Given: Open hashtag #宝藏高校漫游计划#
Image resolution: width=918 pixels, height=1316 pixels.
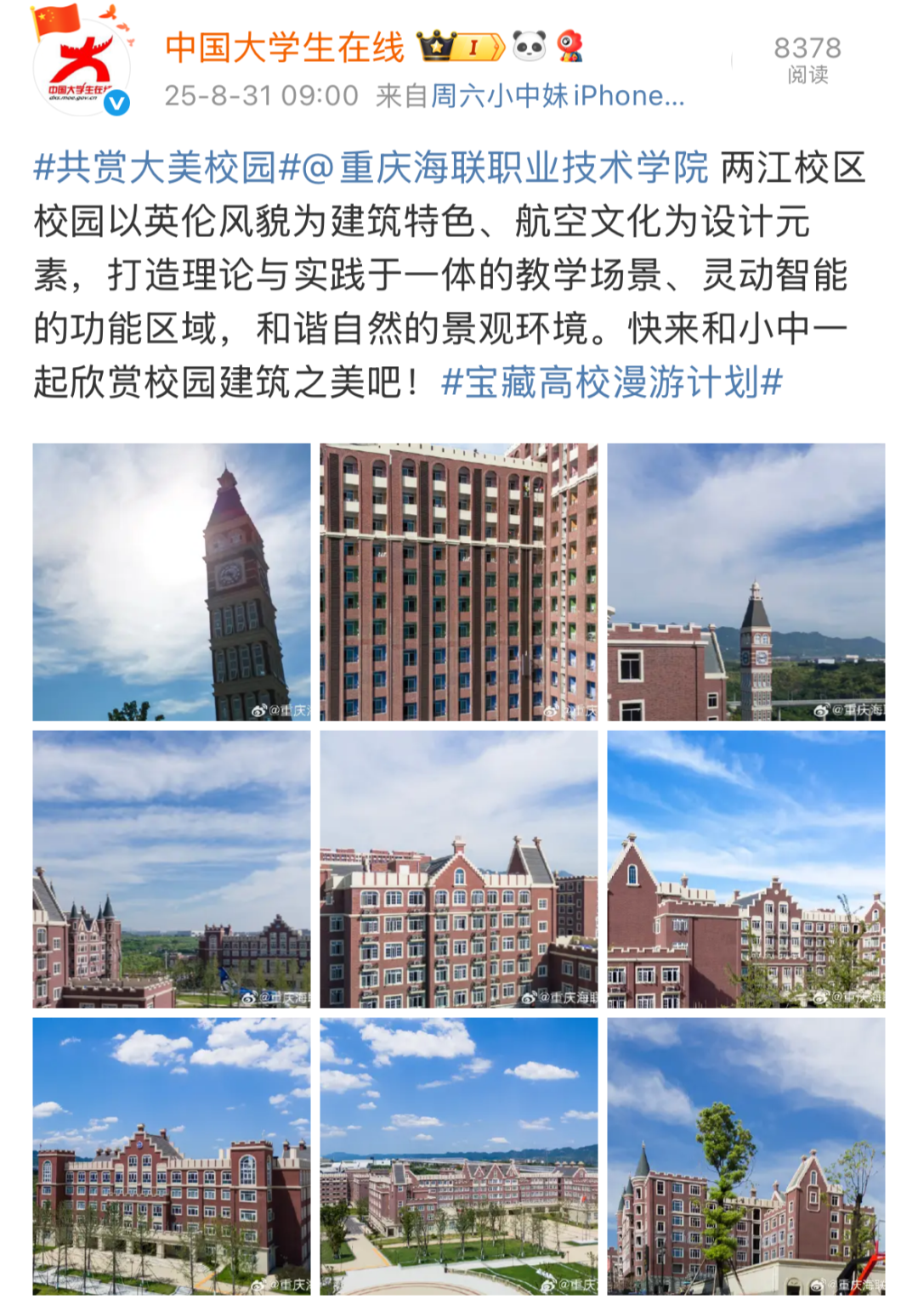Looking at the screenshot, I should [611, 382].
